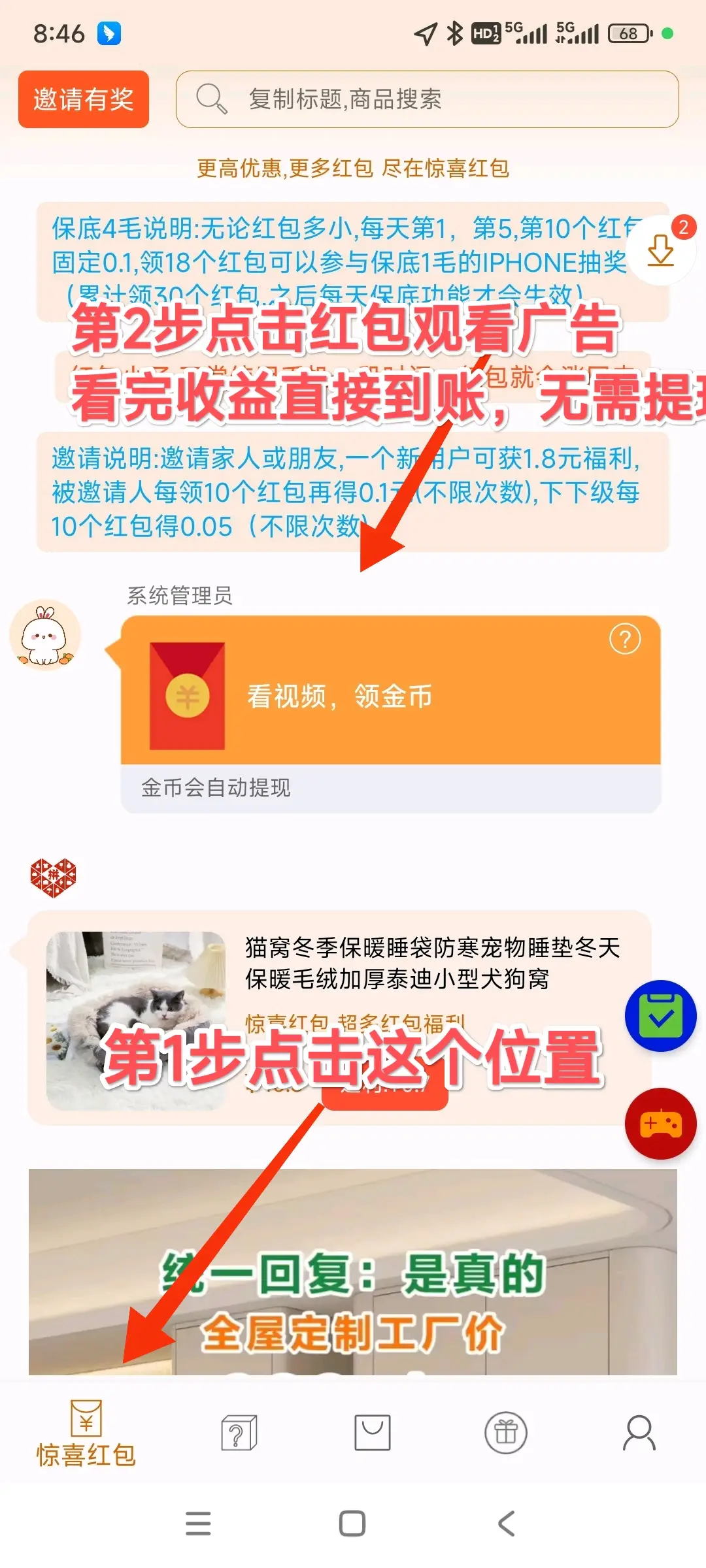Tap the blue check-in floating button

pos(660,1016)
